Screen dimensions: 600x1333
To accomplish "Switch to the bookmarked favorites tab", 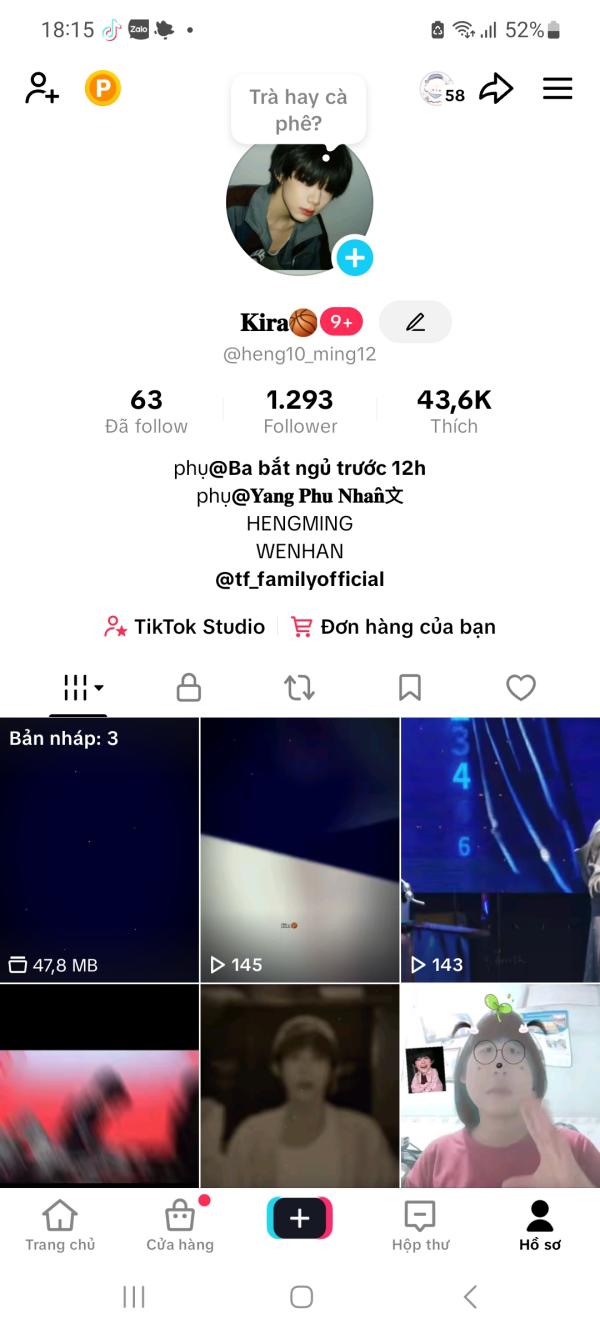I will click(x=410, y=688).
